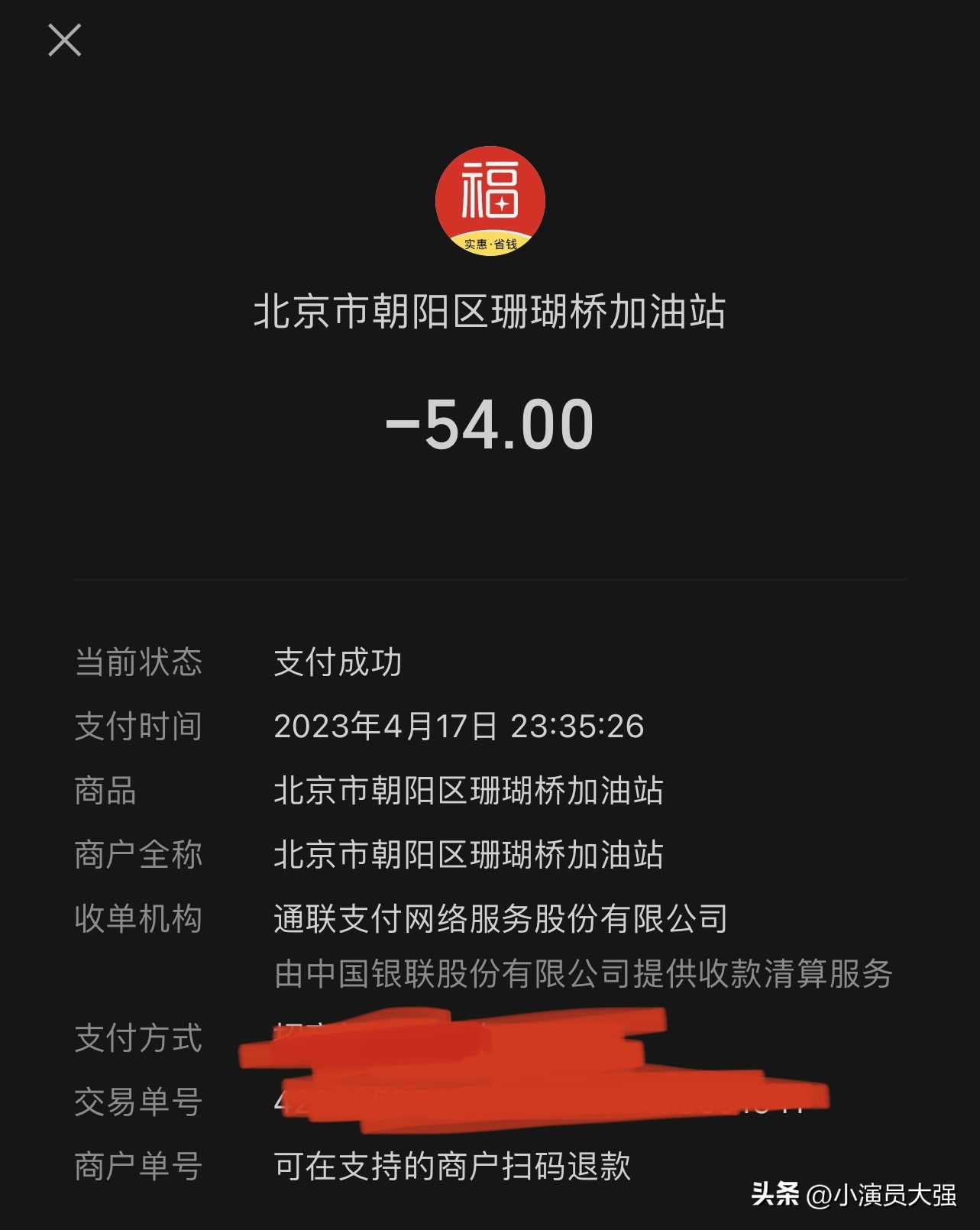Select the merchant title 北京市朝阳区珊瑚桥加油站
The image size is (980, 1230).
pos(490,309)
